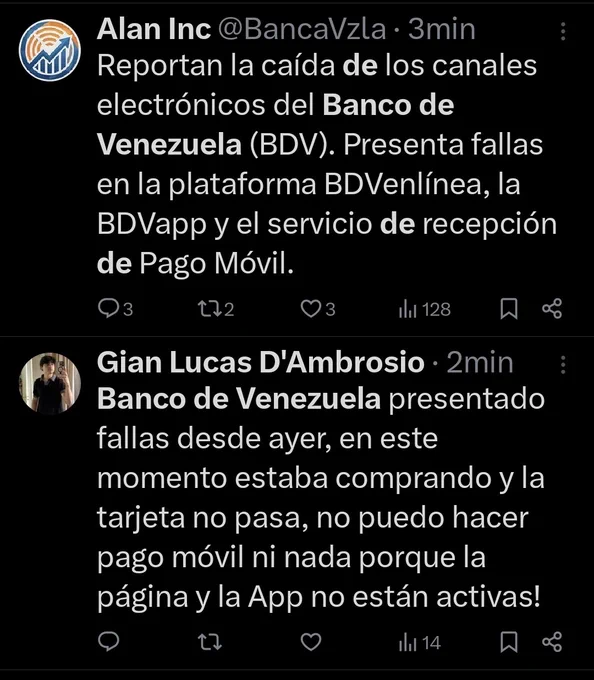Share Gian Lucas D'Ambrosio's tweet
The width and height of the screenshot is (594, 680).
tap(552, 642)
